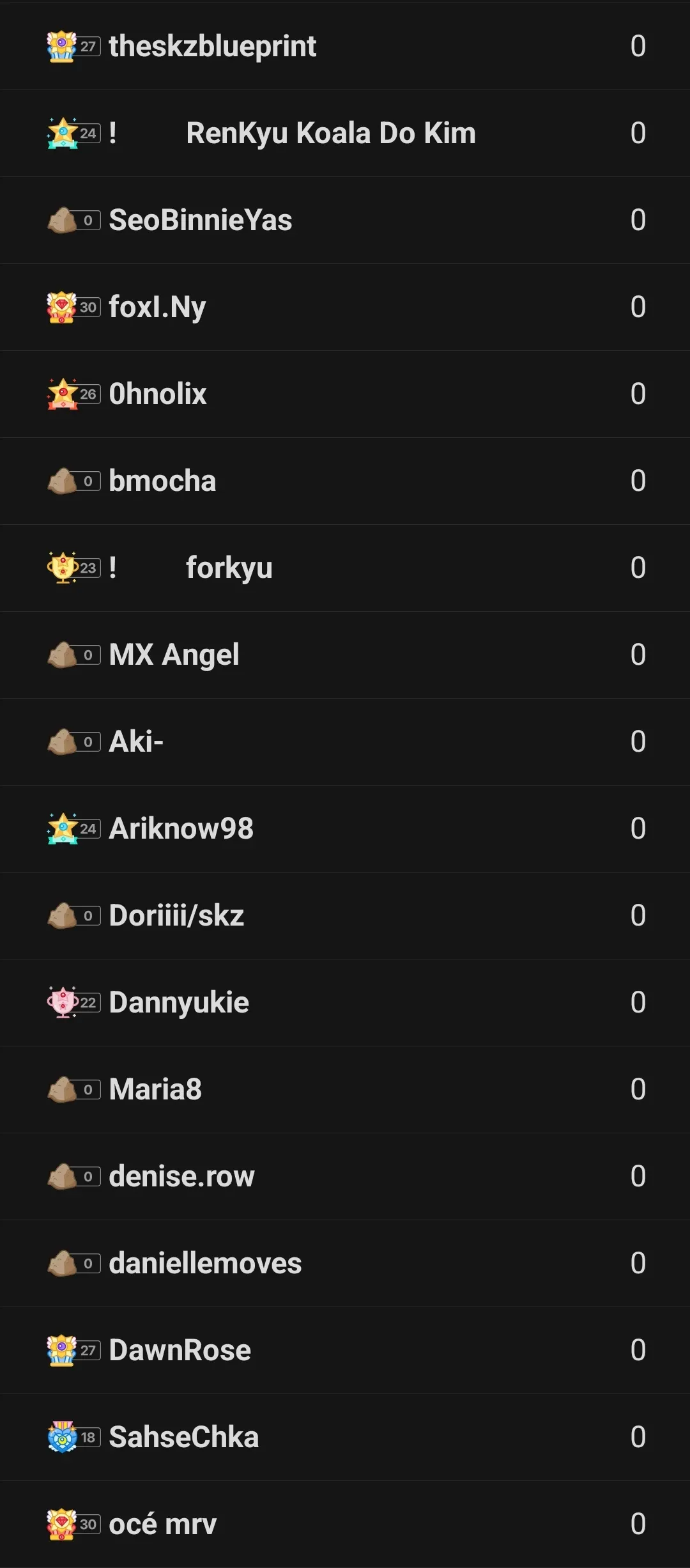Open Maria8's user row
Screen dimensions: 690x1568
coord(155,1089)
